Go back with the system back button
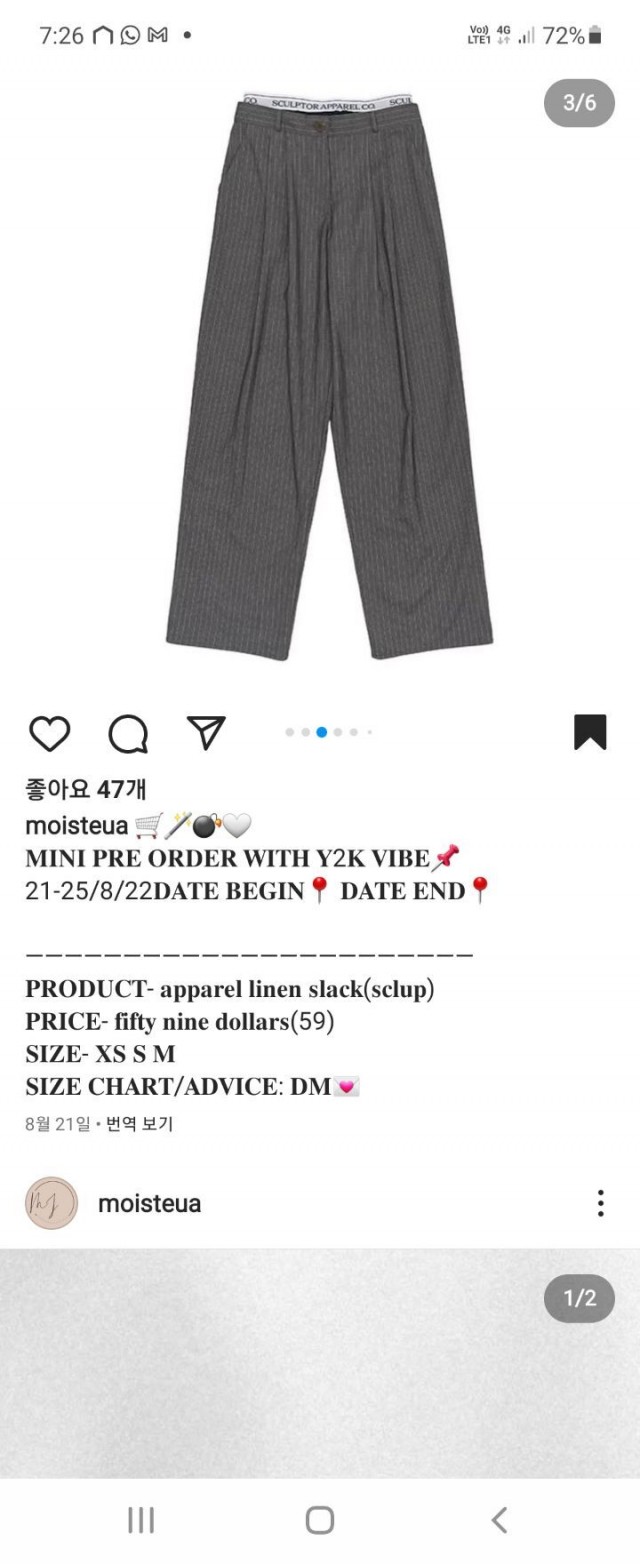The height and width of the screenshot is (1564, 640). coord(499,1520)
